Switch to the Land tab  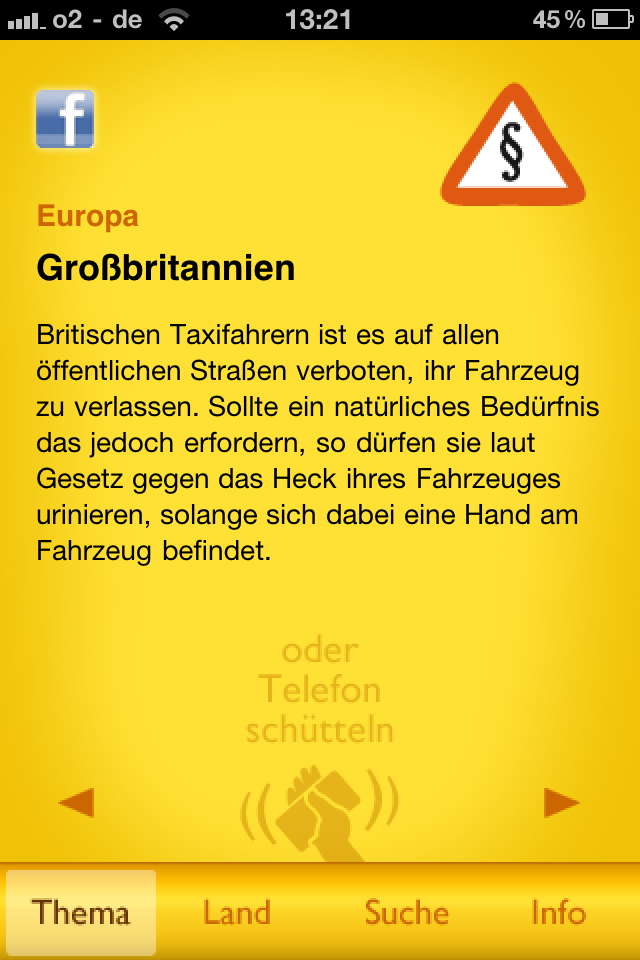tap(237, 913)
